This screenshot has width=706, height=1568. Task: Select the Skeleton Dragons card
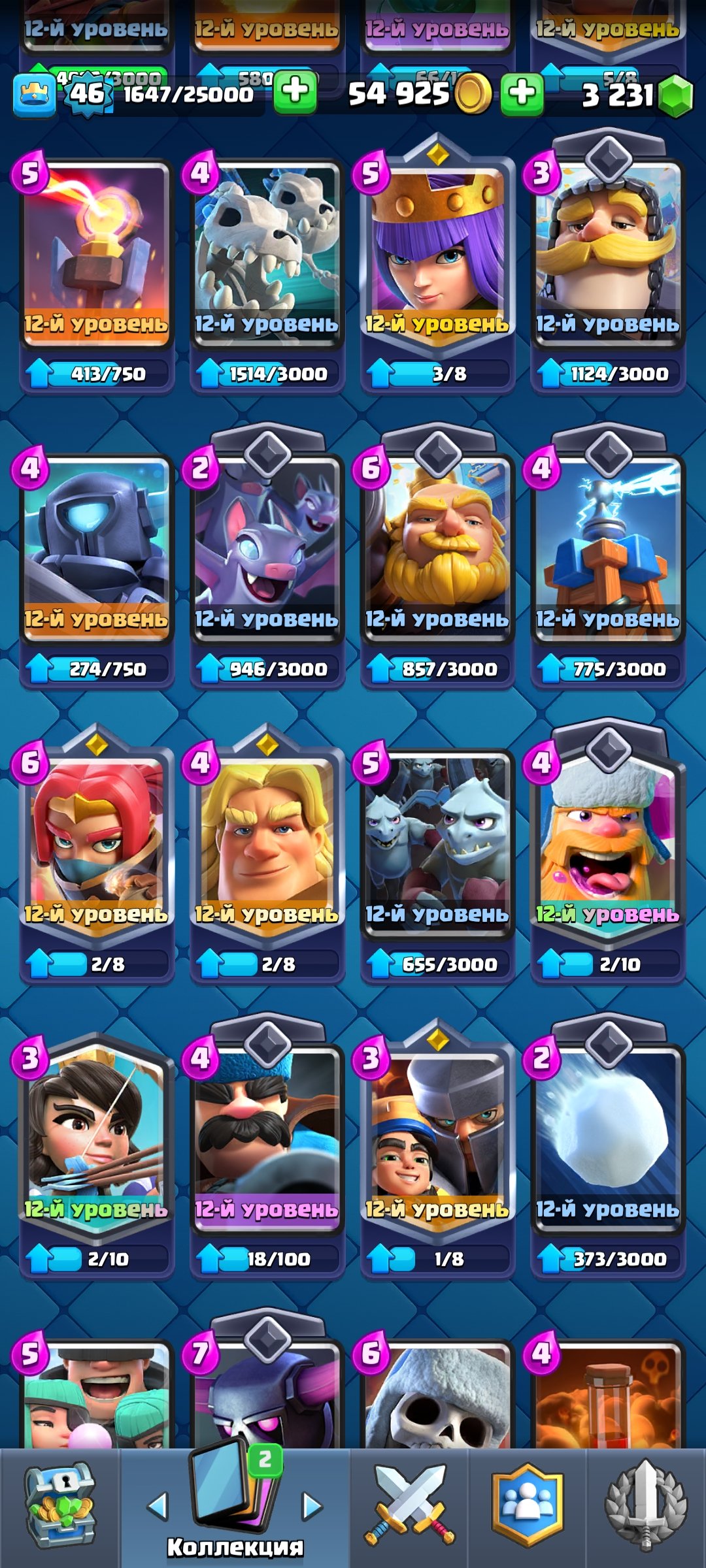click(x=267, y=252)
